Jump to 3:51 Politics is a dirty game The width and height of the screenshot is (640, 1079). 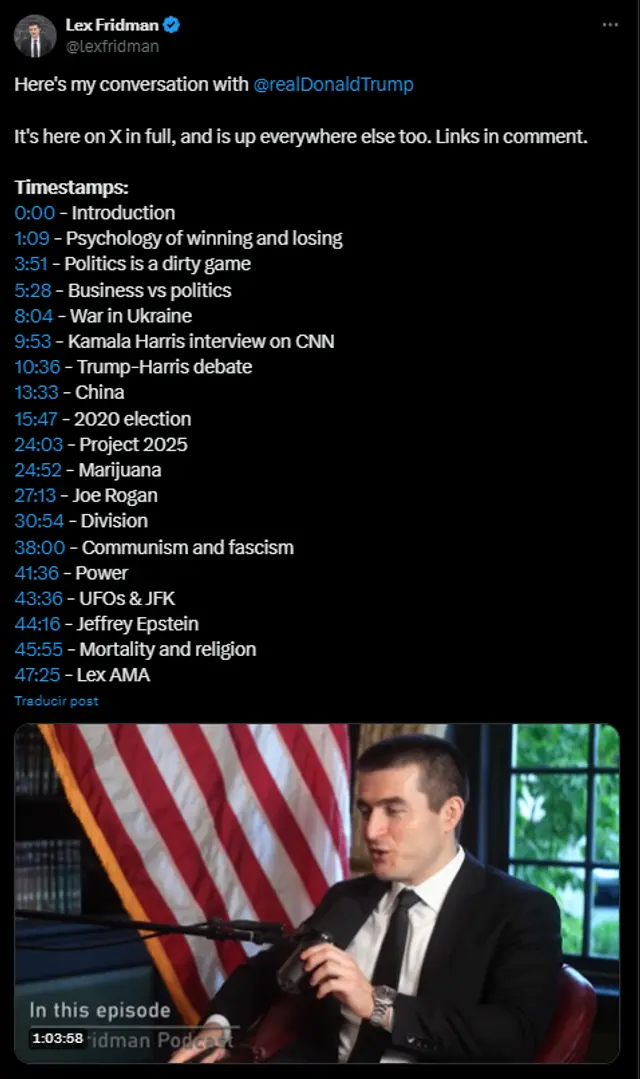pyautogui.click(x=33, y=264)
